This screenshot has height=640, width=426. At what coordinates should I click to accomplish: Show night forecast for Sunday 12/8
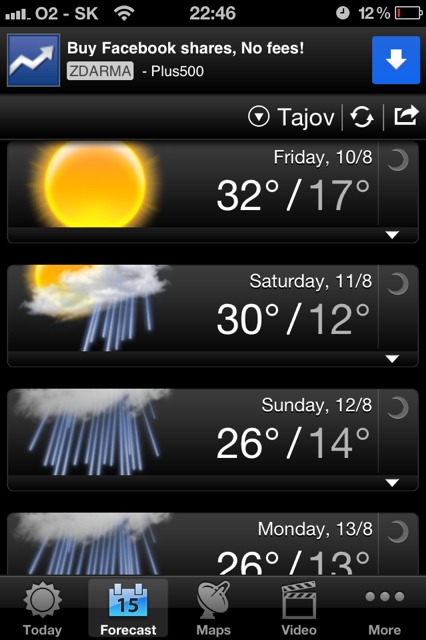pos(398,408)
